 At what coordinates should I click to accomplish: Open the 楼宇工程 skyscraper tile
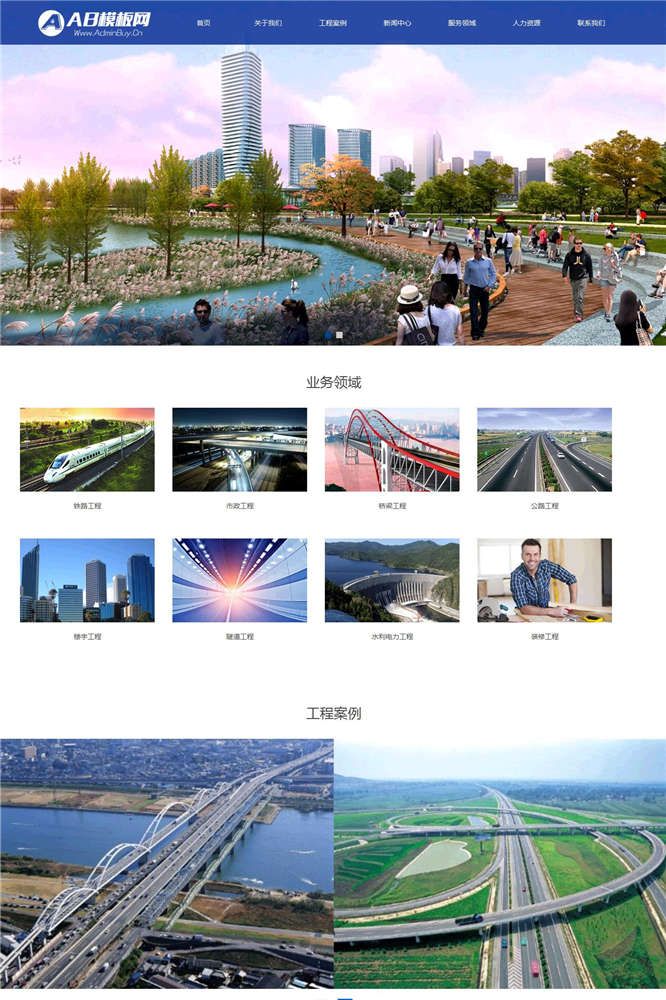(87, 580)
